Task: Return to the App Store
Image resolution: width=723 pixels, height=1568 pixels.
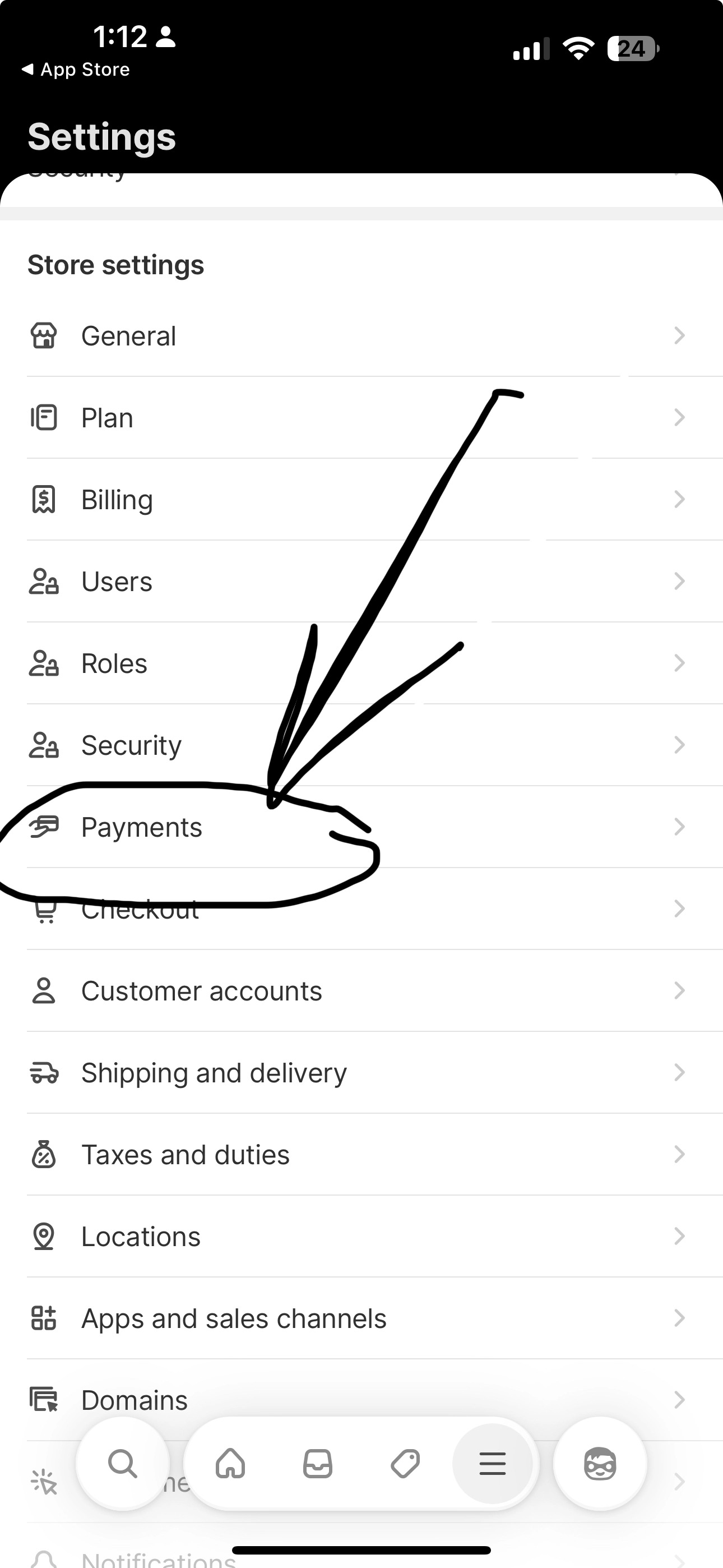Action: tap(76, 70)
